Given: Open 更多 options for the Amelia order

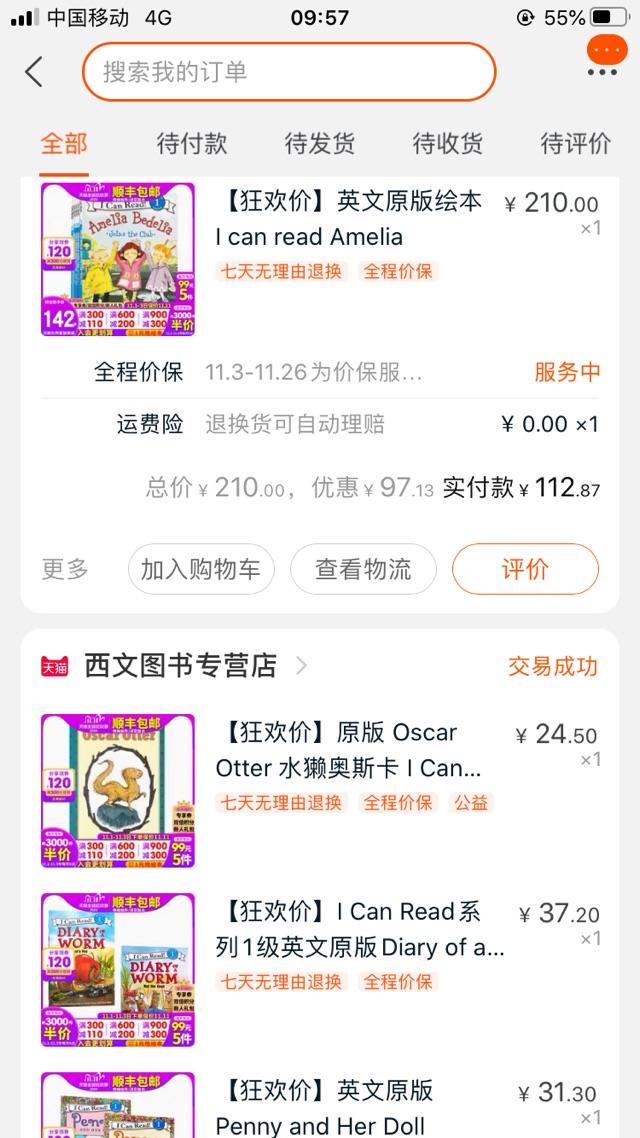Looking at the screenshot, I should [65, 569].
